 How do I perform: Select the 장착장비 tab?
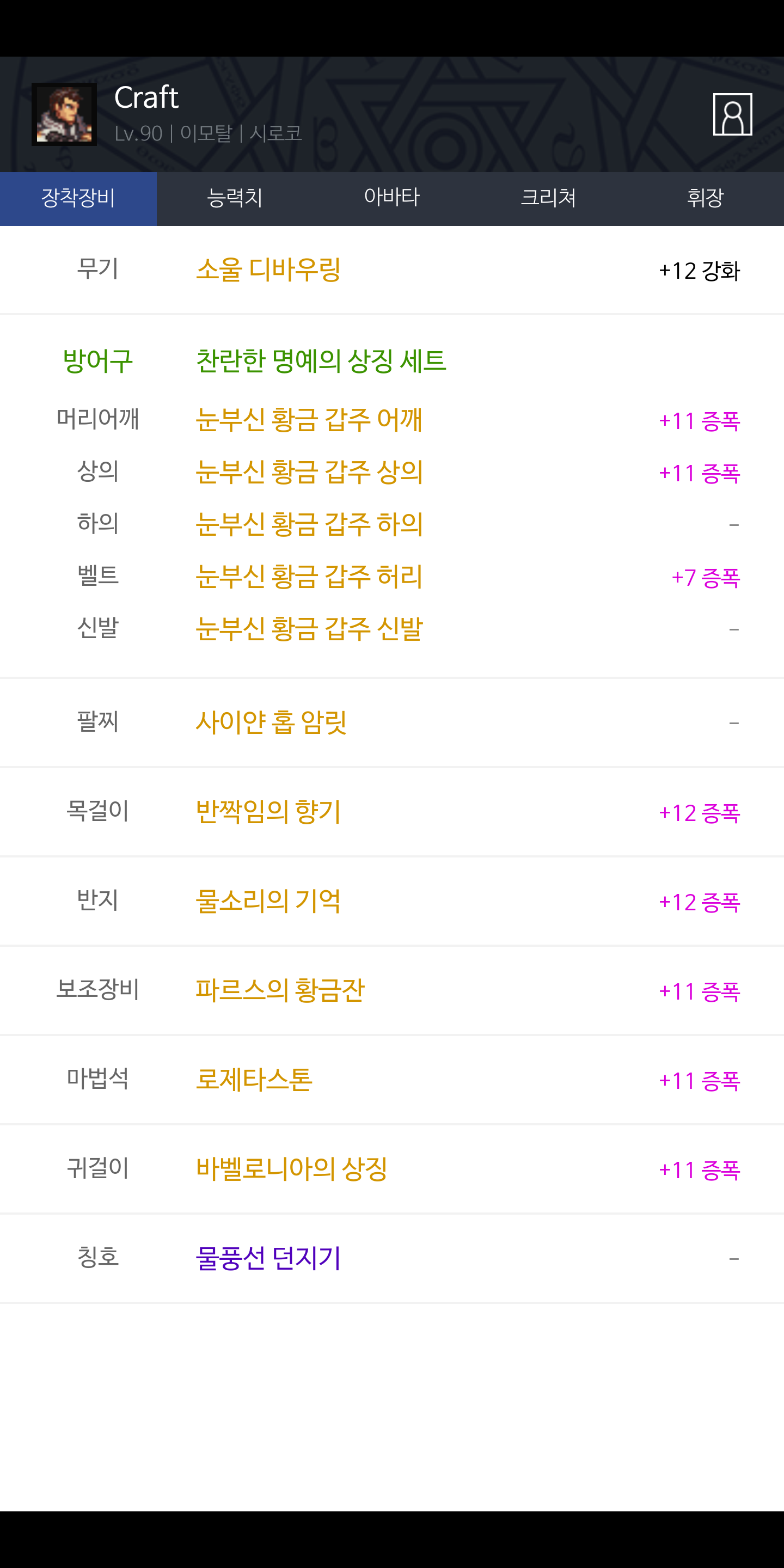click(x=78, y=198)
